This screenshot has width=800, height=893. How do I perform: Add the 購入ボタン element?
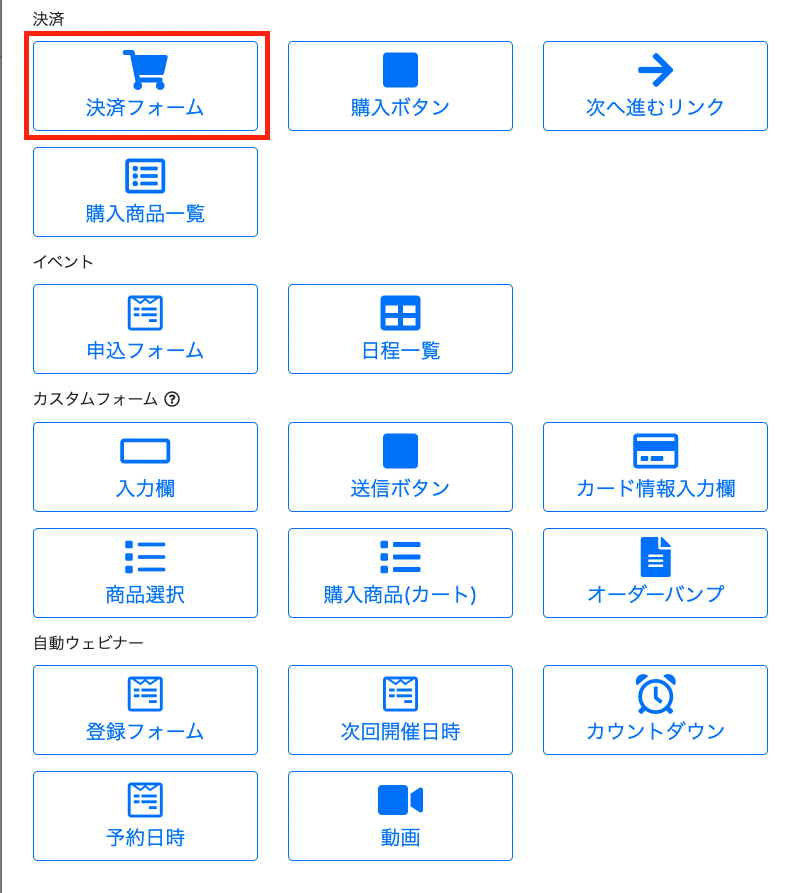click(400, 86)
